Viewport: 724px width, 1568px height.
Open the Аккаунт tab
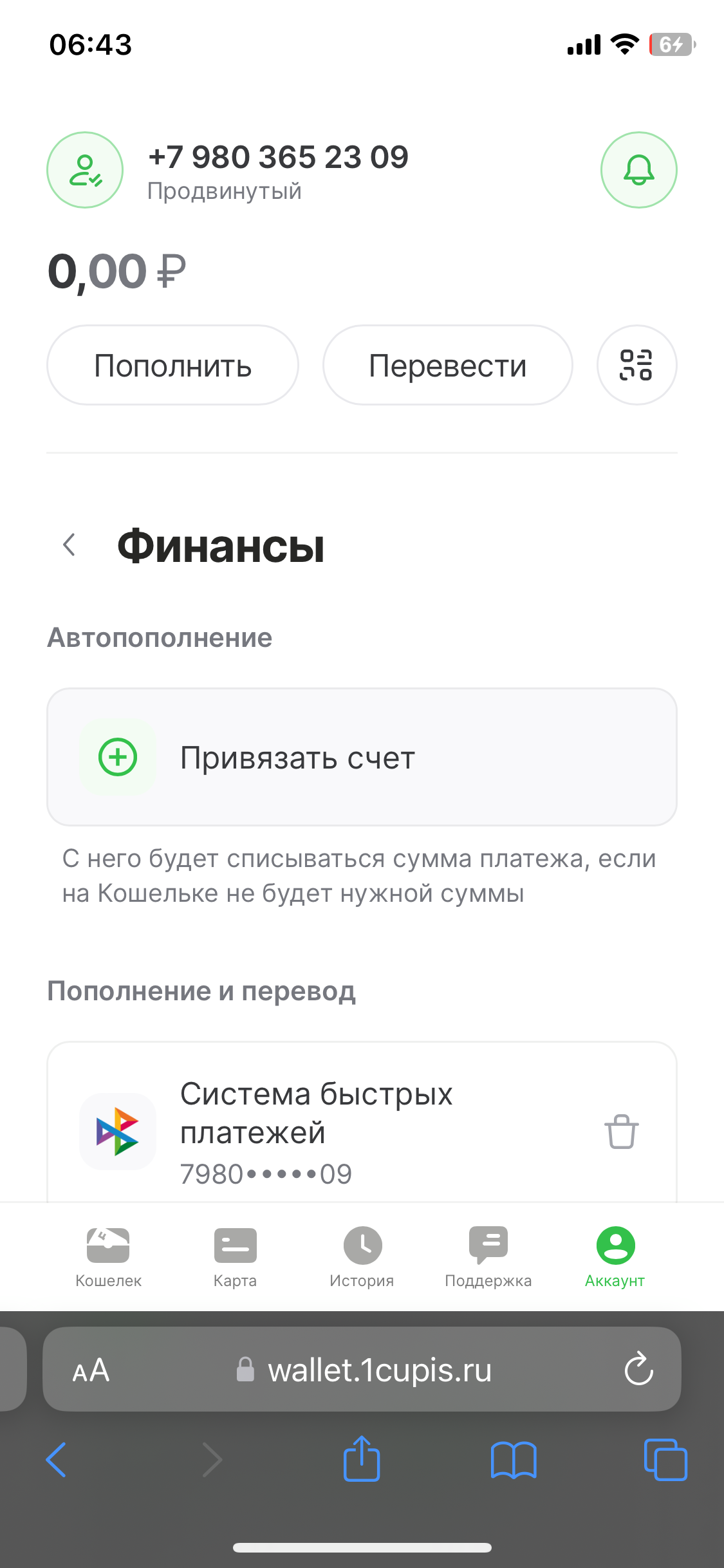click(615, 1256)
